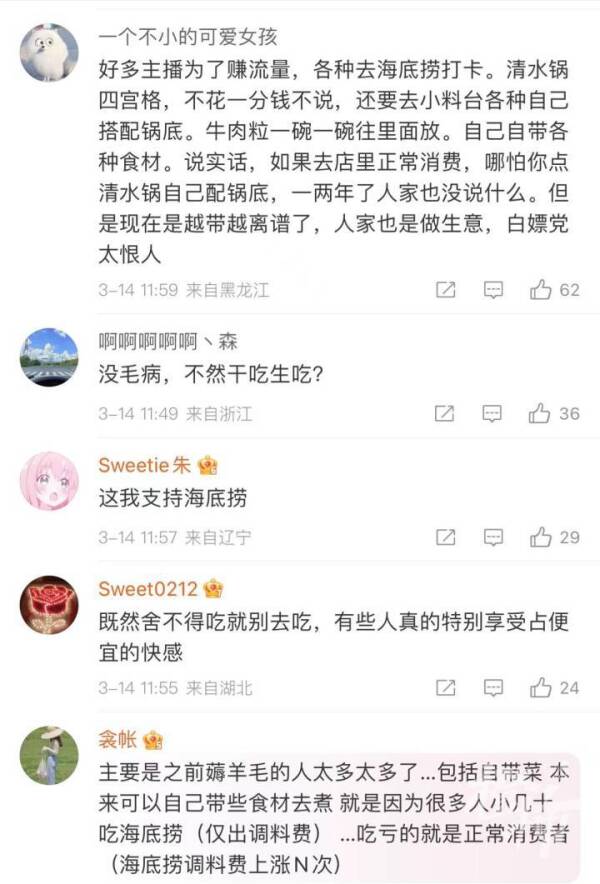Like the comment by 一个不小的可爱女孩
The width and height of the screenshot is (600, 884).
[541, 290]
